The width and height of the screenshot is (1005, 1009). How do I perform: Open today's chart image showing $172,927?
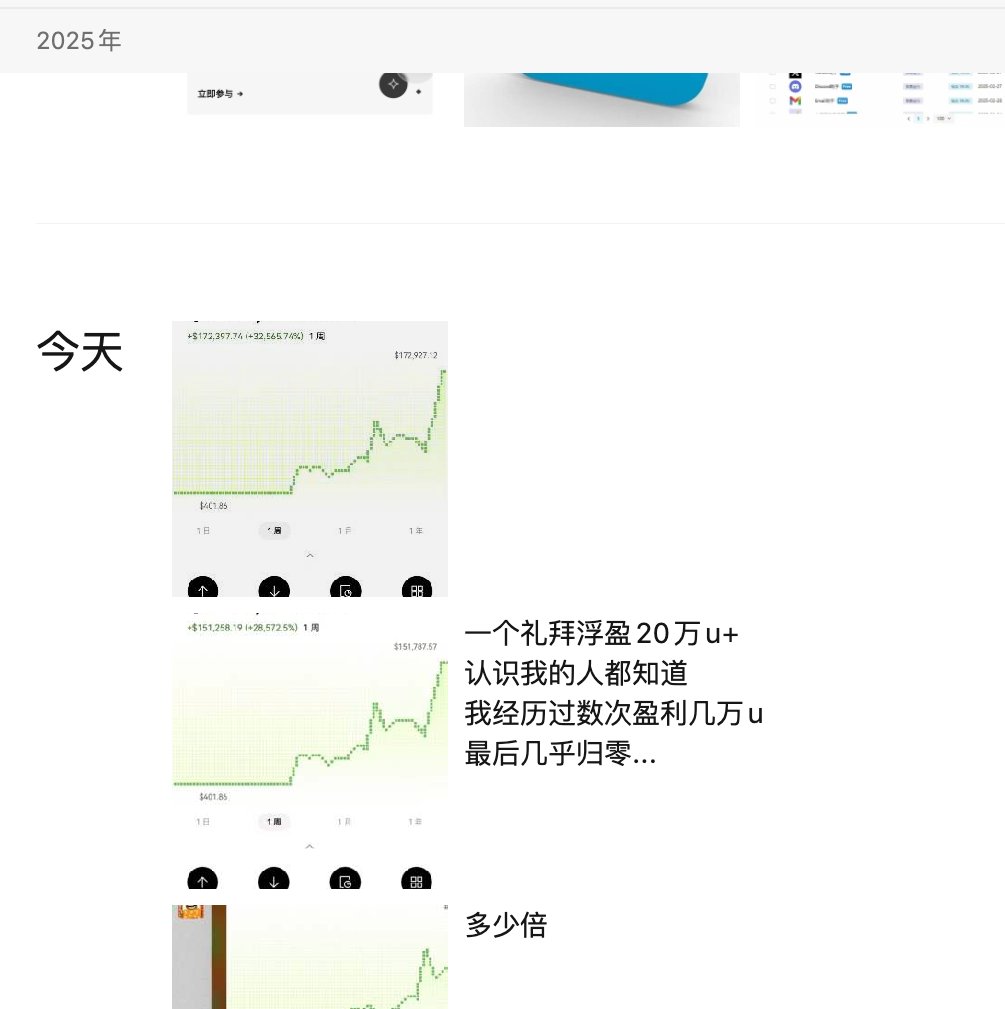(x=310, y=458)
